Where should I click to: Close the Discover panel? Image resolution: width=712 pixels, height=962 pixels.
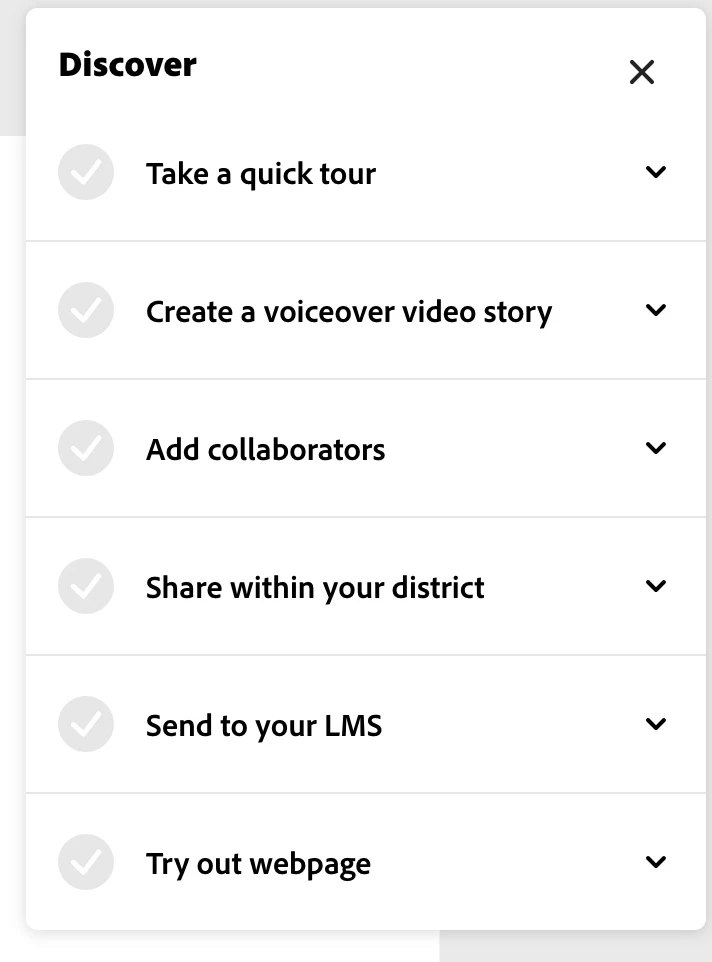click(x=641, y=72)
